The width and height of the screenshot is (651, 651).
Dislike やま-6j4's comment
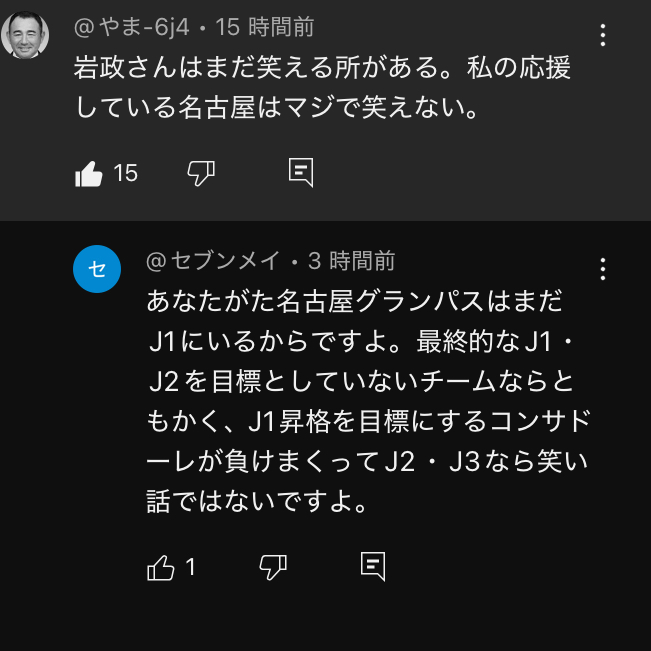(x=201, y=173)
